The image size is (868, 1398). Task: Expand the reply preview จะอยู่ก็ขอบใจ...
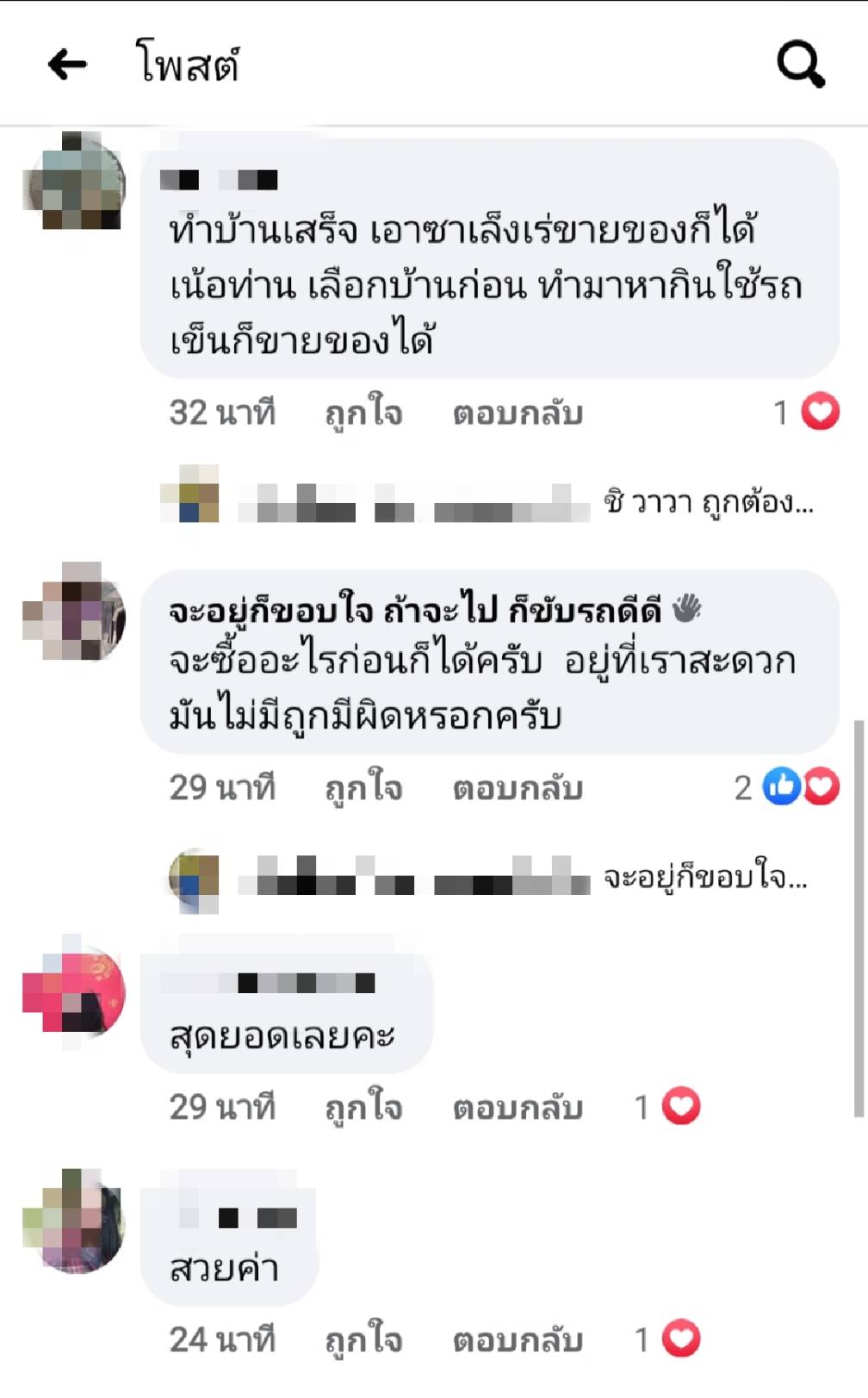(704, 877)
